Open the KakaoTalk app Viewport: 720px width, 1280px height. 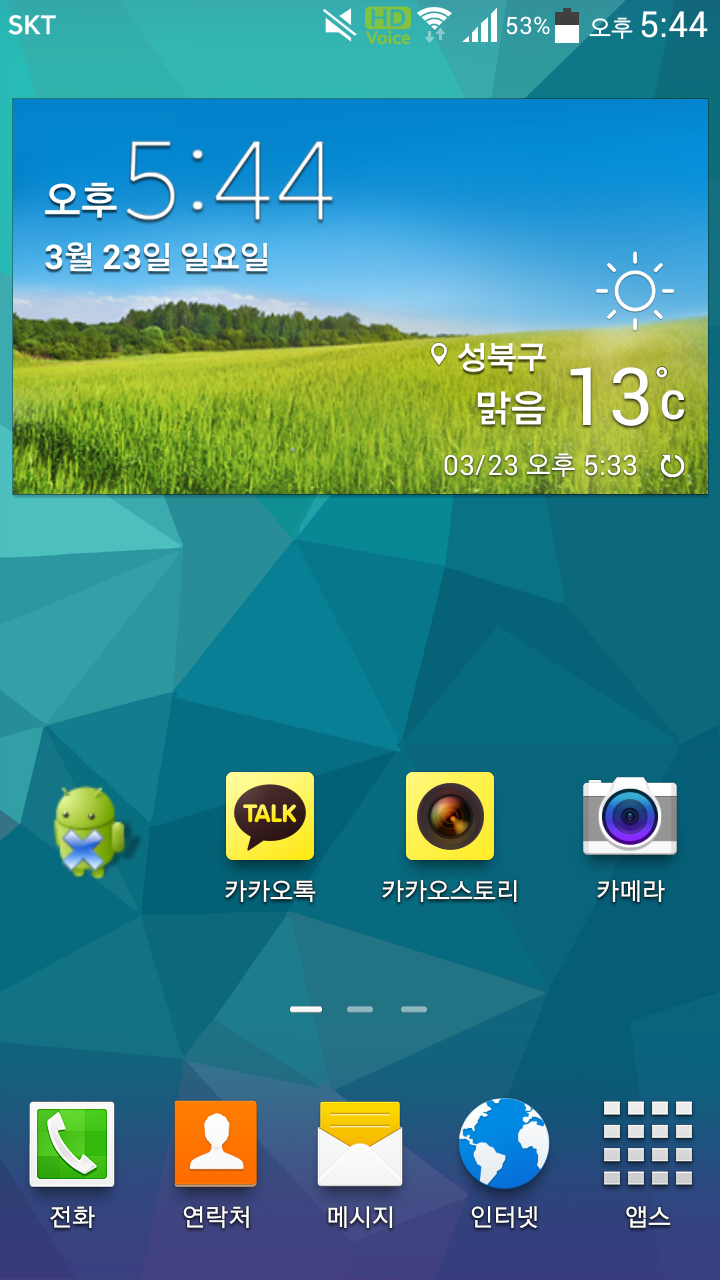(x=270, y=816)
